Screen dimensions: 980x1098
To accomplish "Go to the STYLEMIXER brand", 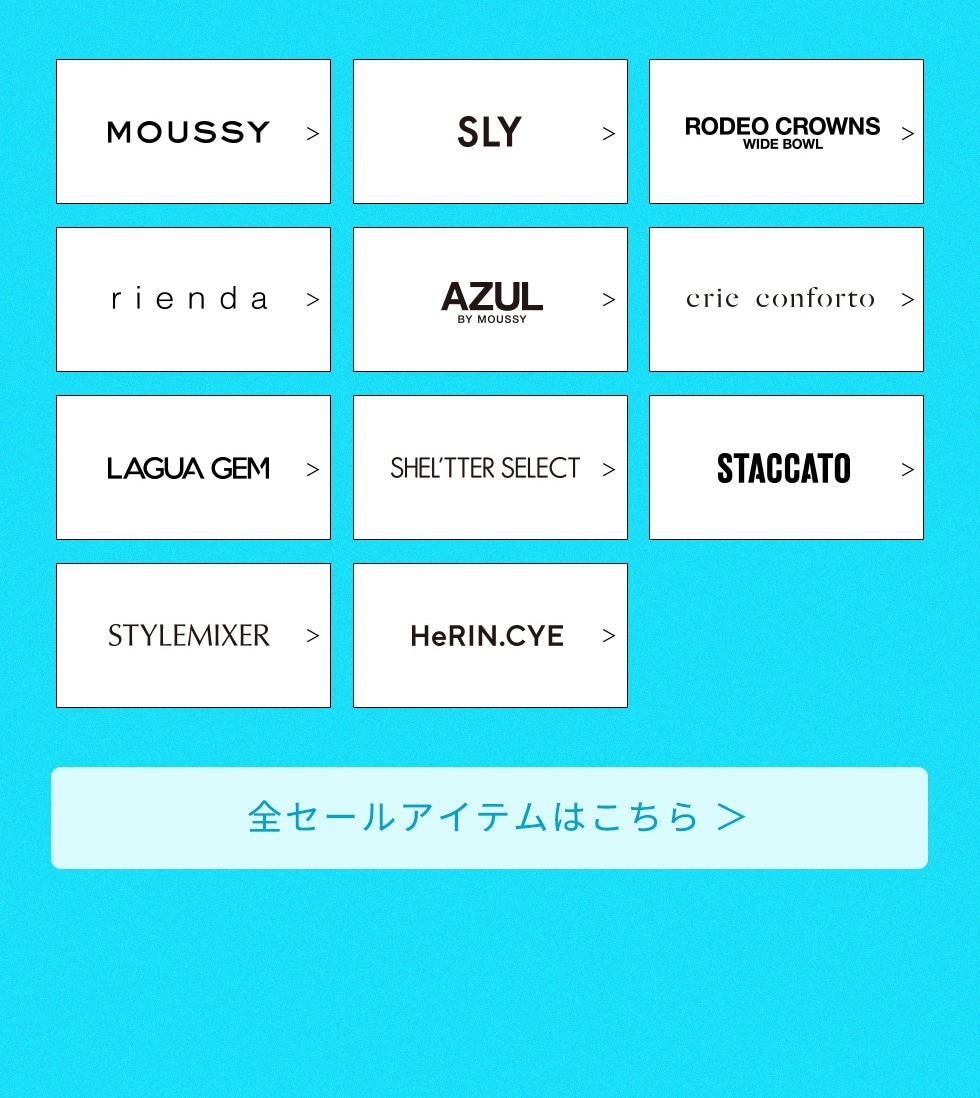I will point(193,636).
